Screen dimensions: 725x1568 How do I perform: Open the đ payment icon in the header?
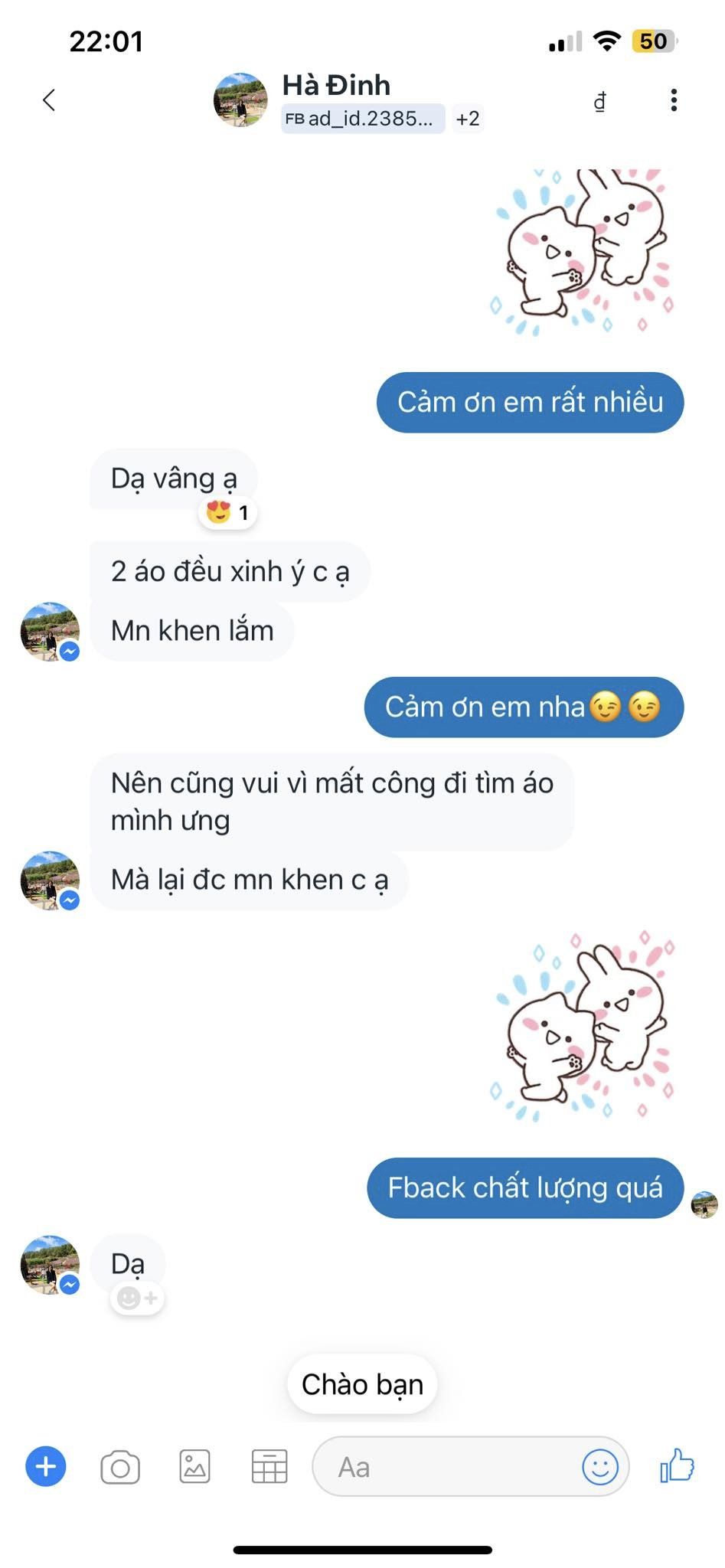(600, 100)
